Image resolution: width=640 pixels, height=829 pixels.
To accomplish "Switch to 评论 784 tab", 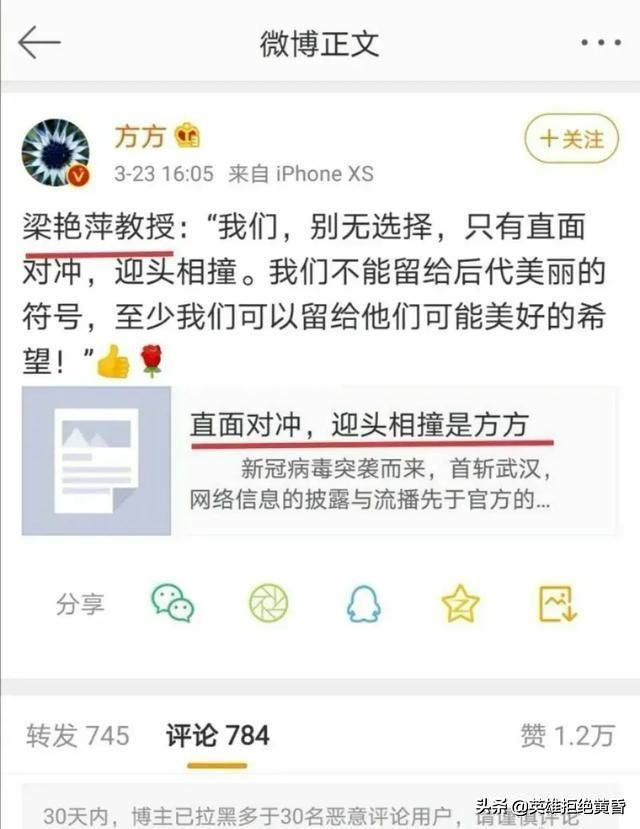I will 217,736.
